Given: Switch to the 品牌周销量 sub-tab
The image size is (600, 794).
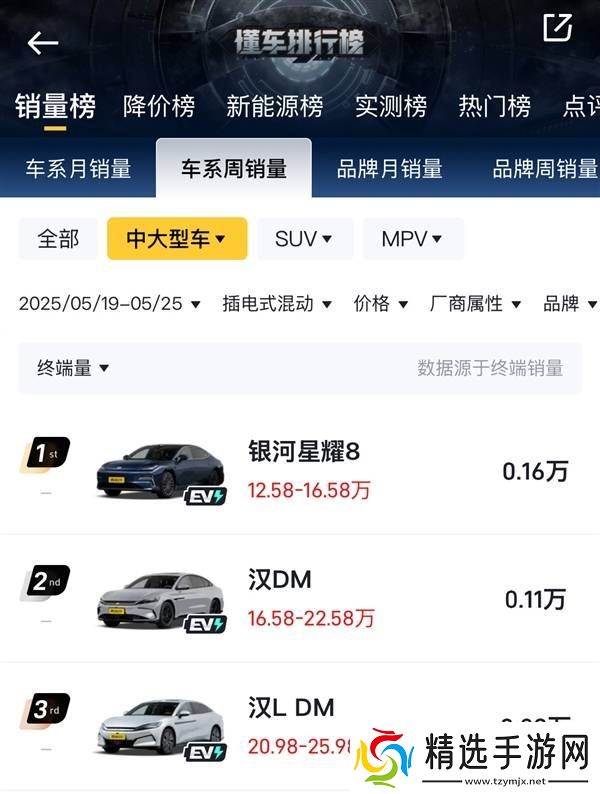Looking at the screenshot, I should pos(544,169).
